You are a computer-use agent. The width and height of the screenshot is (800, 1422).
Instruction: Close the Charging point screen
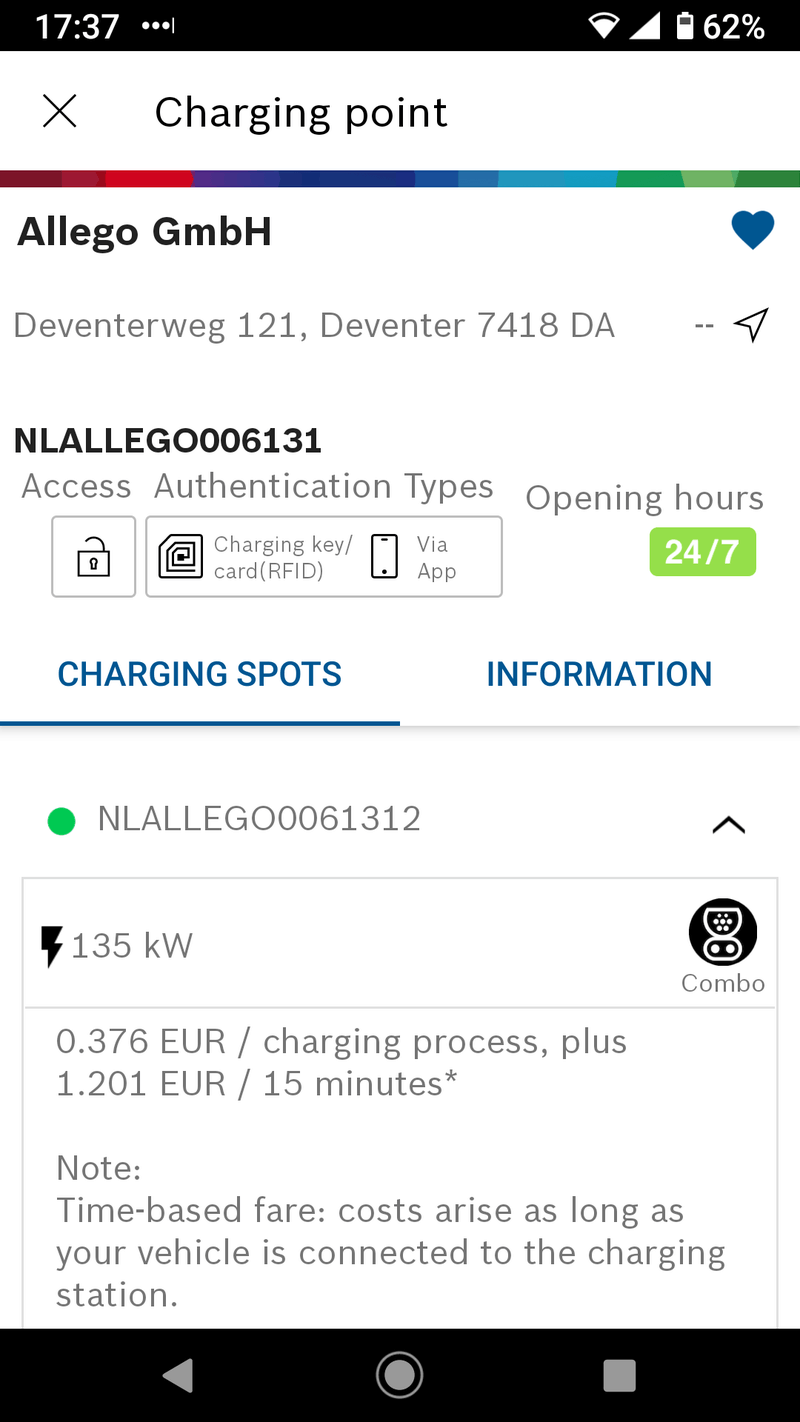click(x=60, y=112)
